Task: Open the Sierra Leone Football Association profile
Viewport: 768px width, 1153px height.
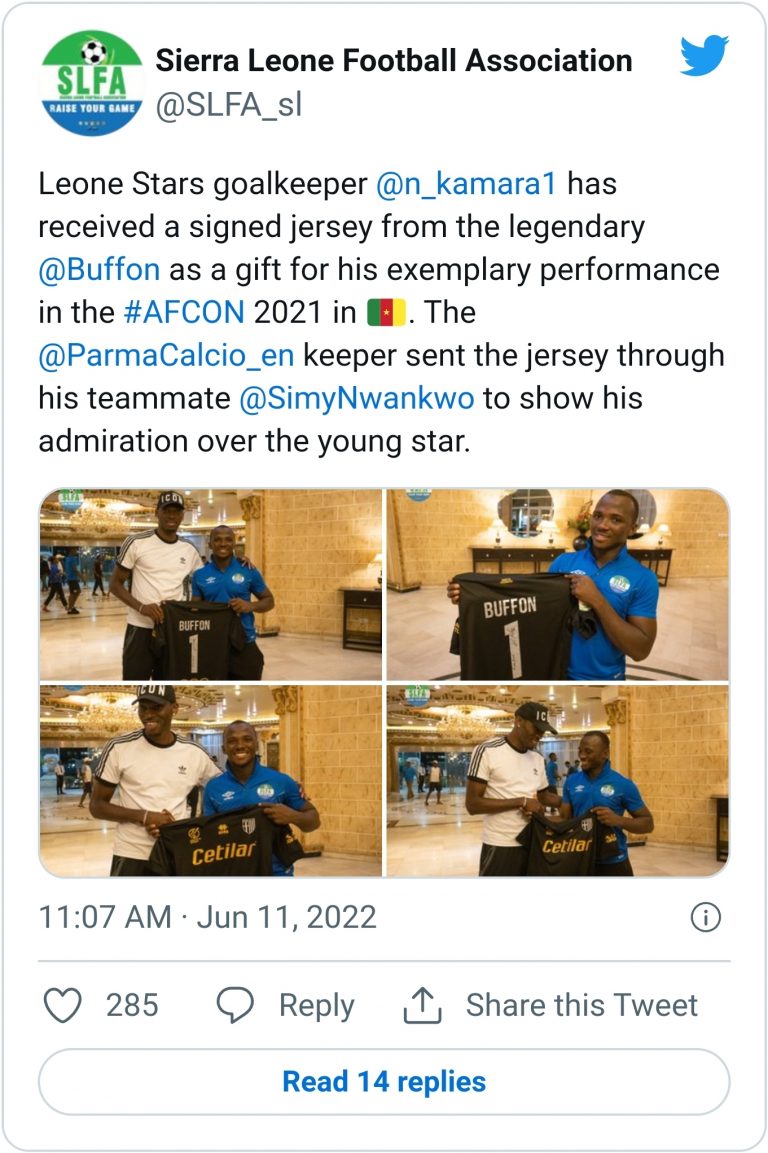Action: click(393, 61)
